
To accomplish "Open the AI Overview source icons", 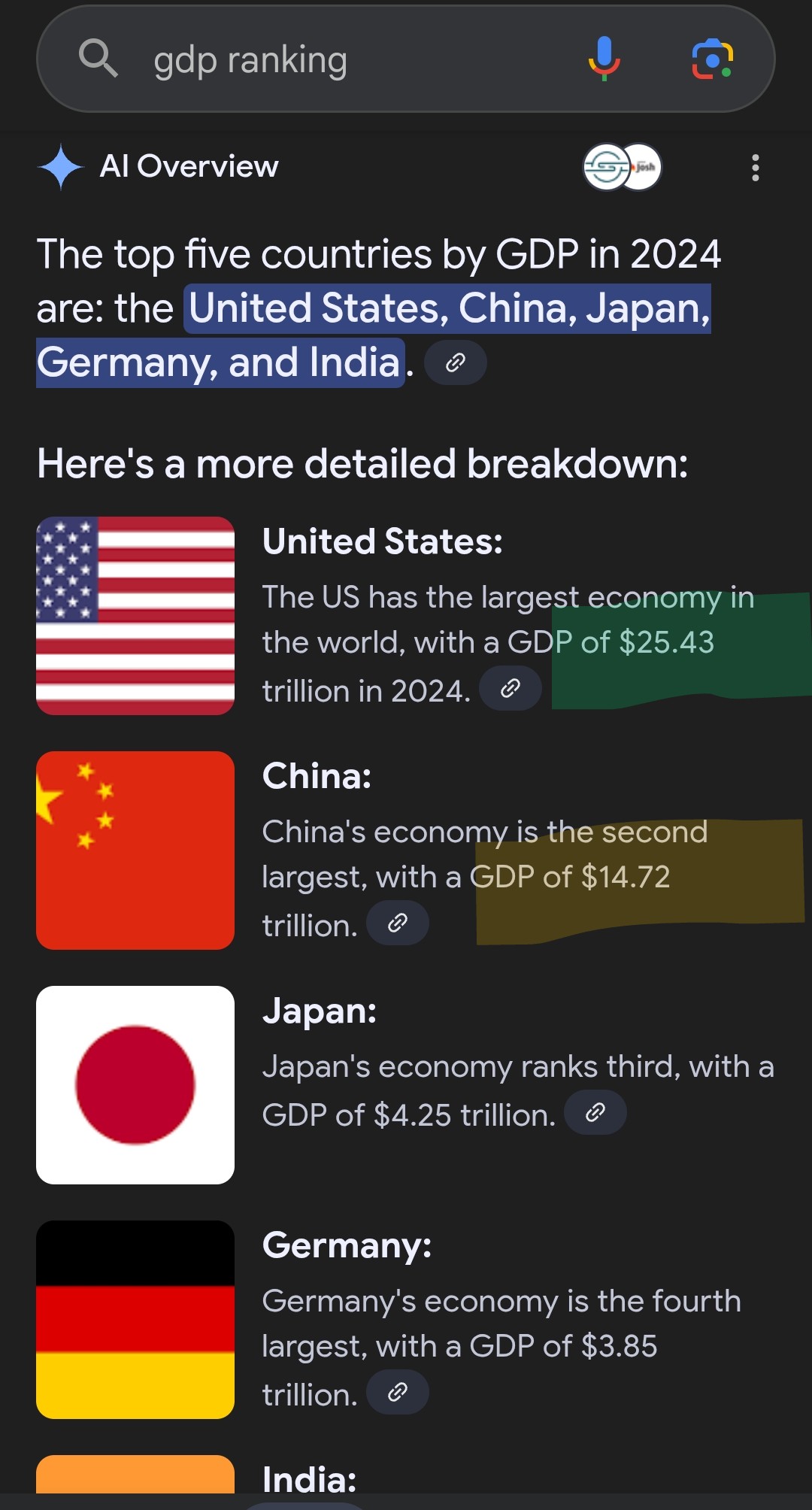I will tap(622, 167).
